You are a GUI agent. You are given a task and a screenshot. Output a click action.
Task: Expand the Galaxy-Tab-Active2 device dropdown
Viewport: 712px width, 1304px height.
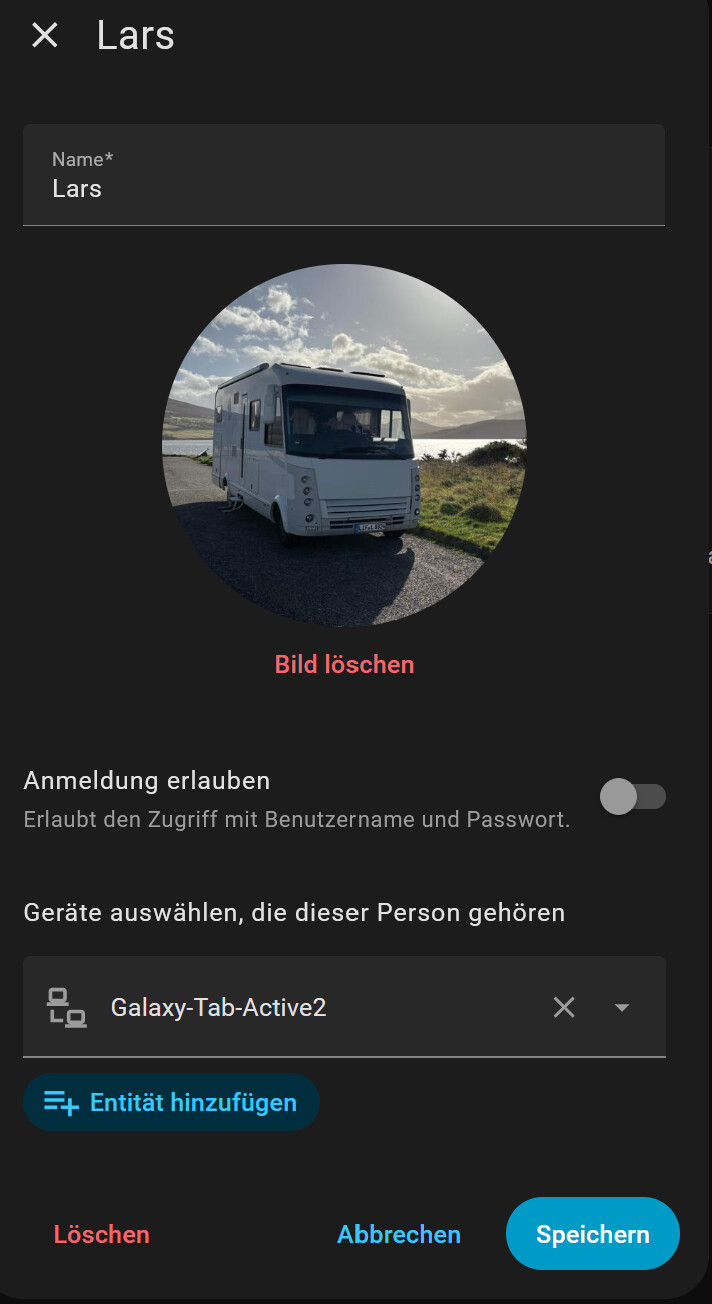pyautogui.click(x=622, y=1007)
